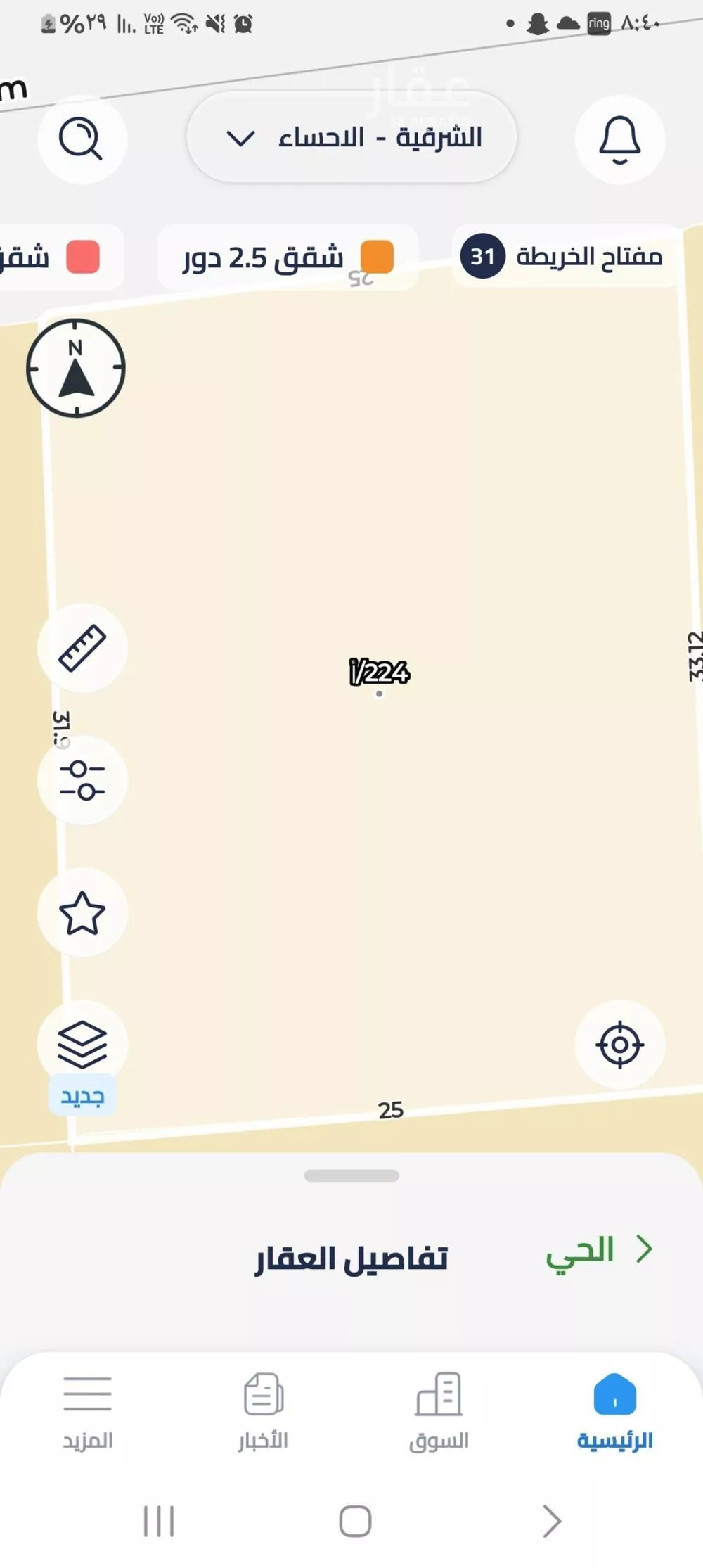Open the map layers button
Viewport: 703px width, 1568px height.
click(x=82, y=1045)
